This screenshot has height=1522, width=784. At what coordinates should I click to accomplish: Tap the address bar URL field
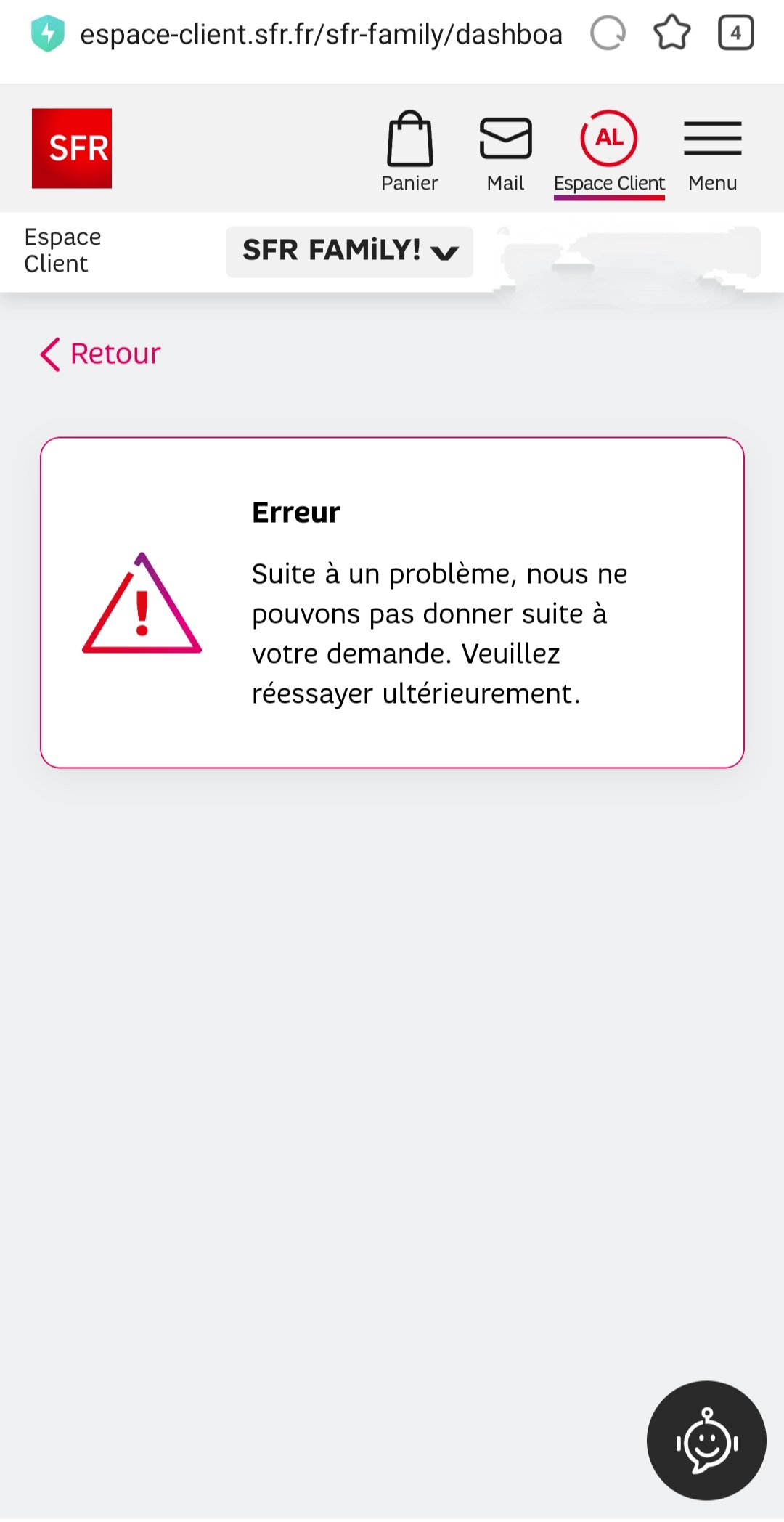point(322,33)
